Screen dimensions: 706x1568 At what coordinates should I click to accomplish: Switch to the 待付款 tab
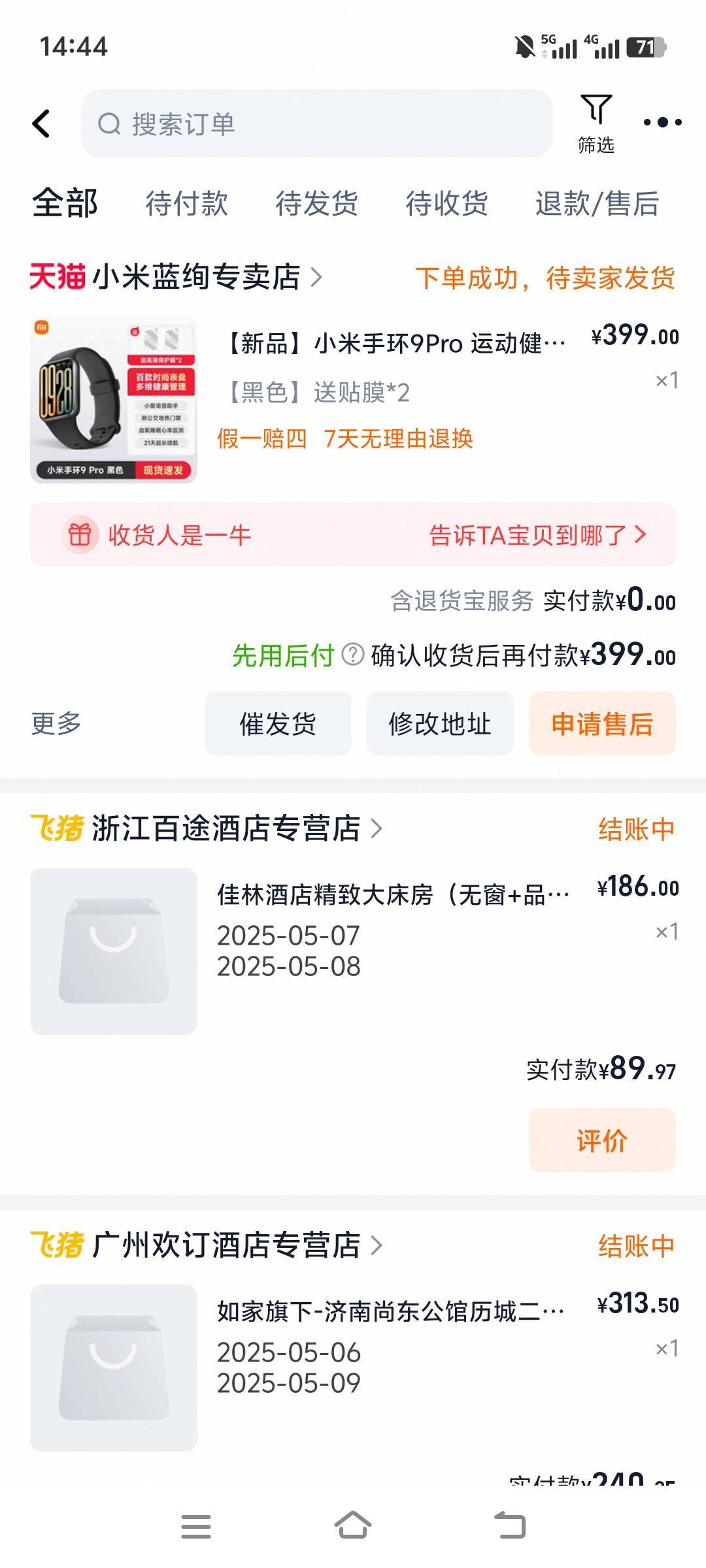click(x=186, y=203)
